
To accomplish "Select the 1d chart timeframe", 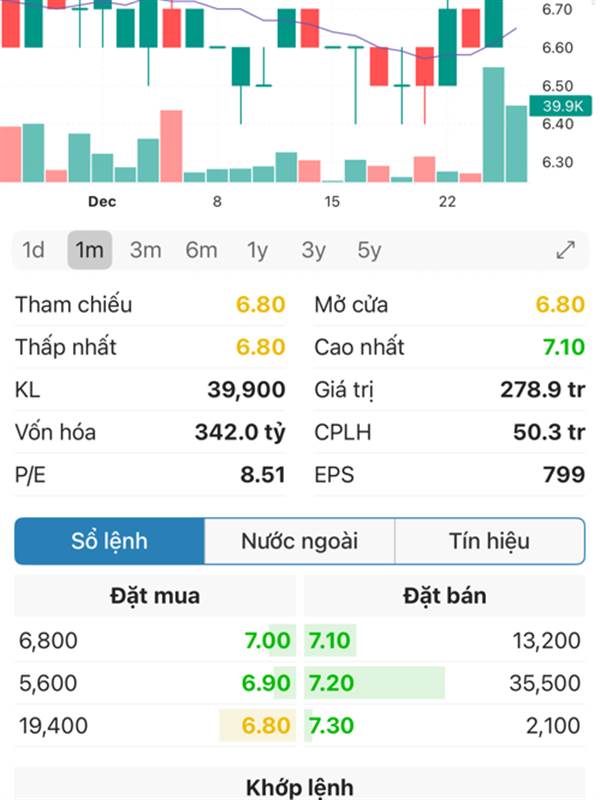I will [34, 250].
